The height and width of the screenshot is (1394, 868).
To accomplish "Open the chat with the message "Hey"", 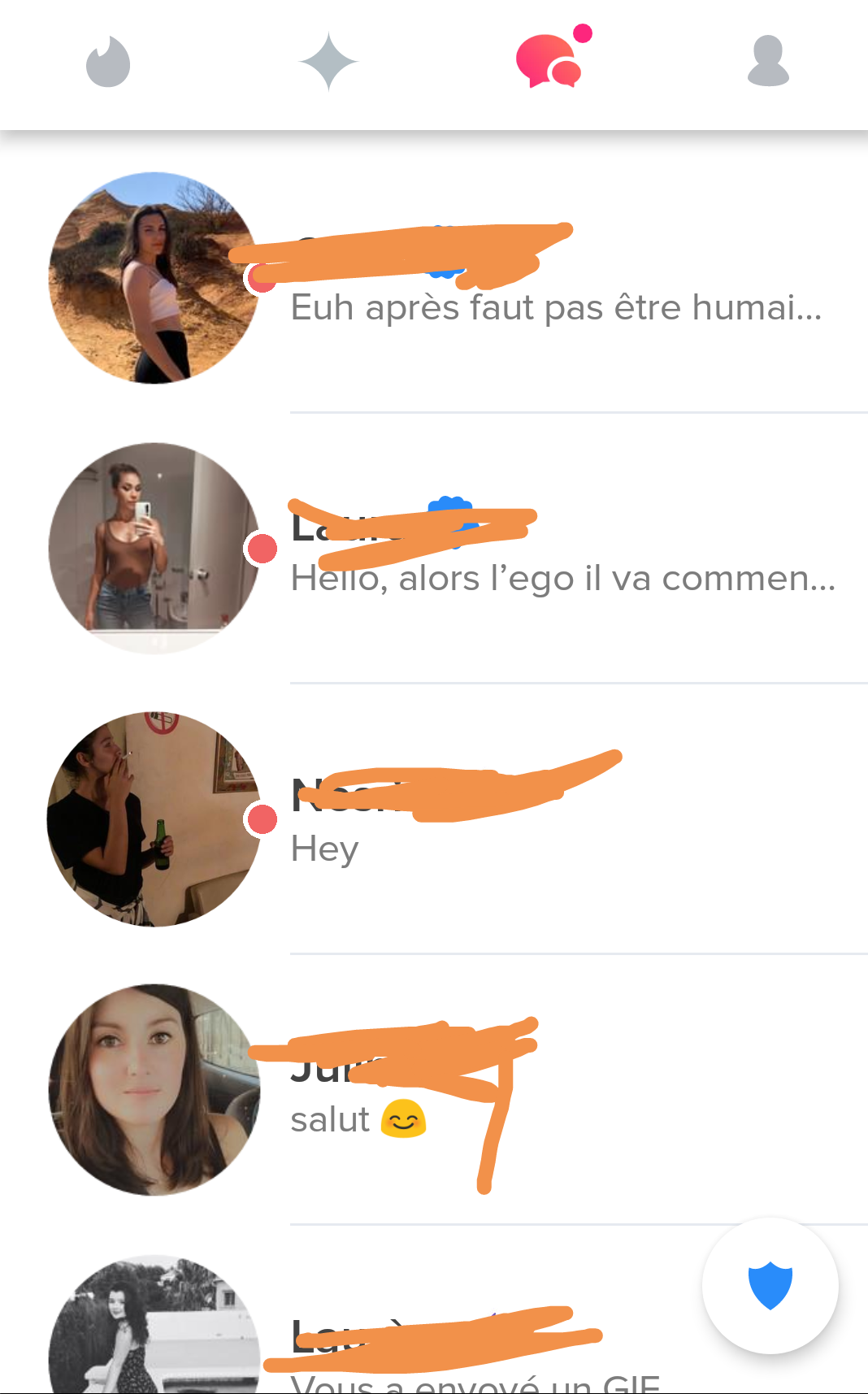I will 434,819.
